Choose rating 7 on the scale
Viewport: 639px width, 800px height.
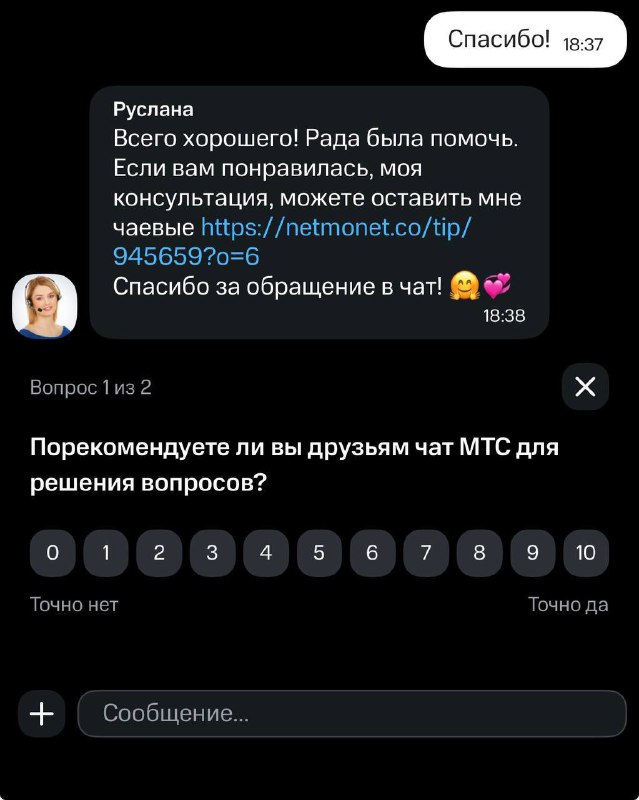click(426, 553)
